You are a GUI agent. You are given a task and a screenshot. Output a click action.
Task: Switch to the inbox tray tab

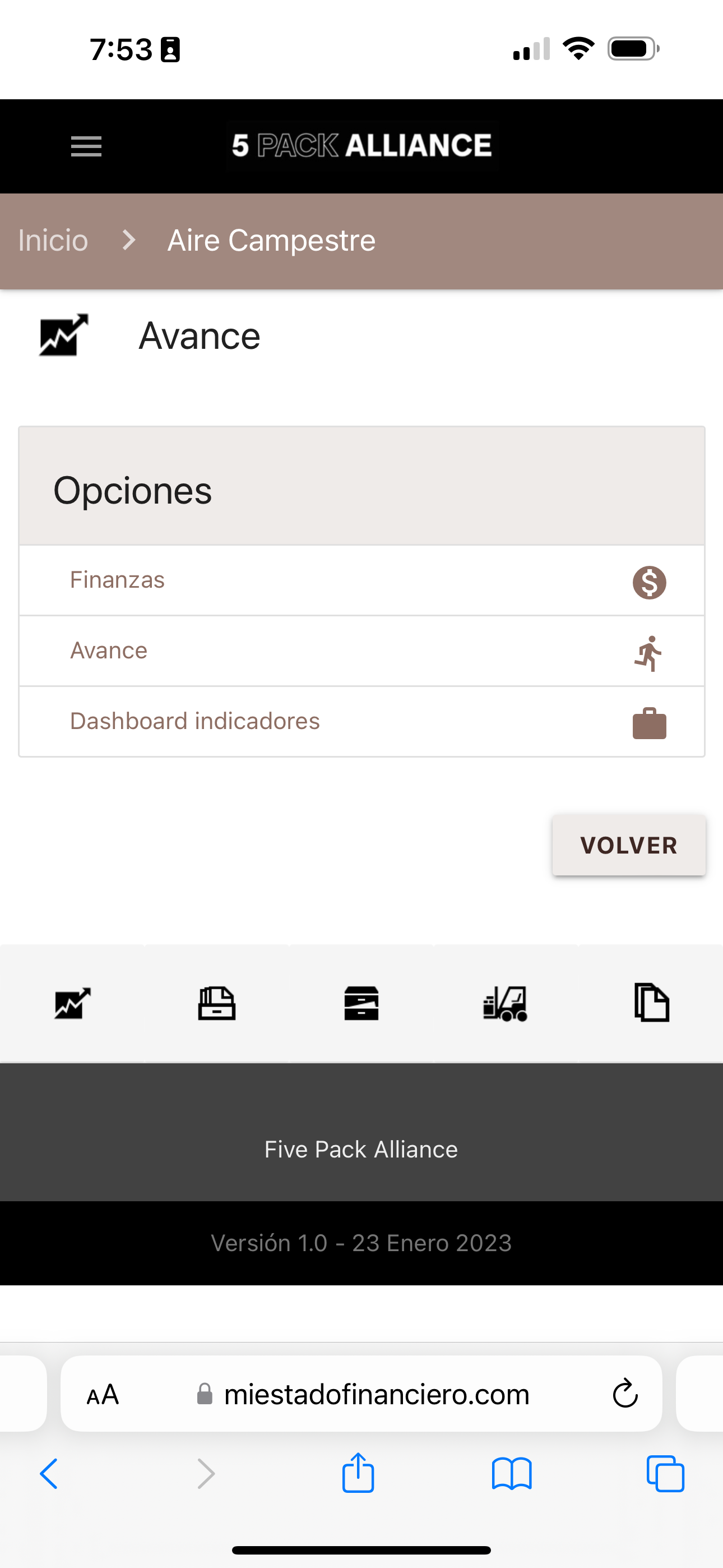coord(217,1003)
